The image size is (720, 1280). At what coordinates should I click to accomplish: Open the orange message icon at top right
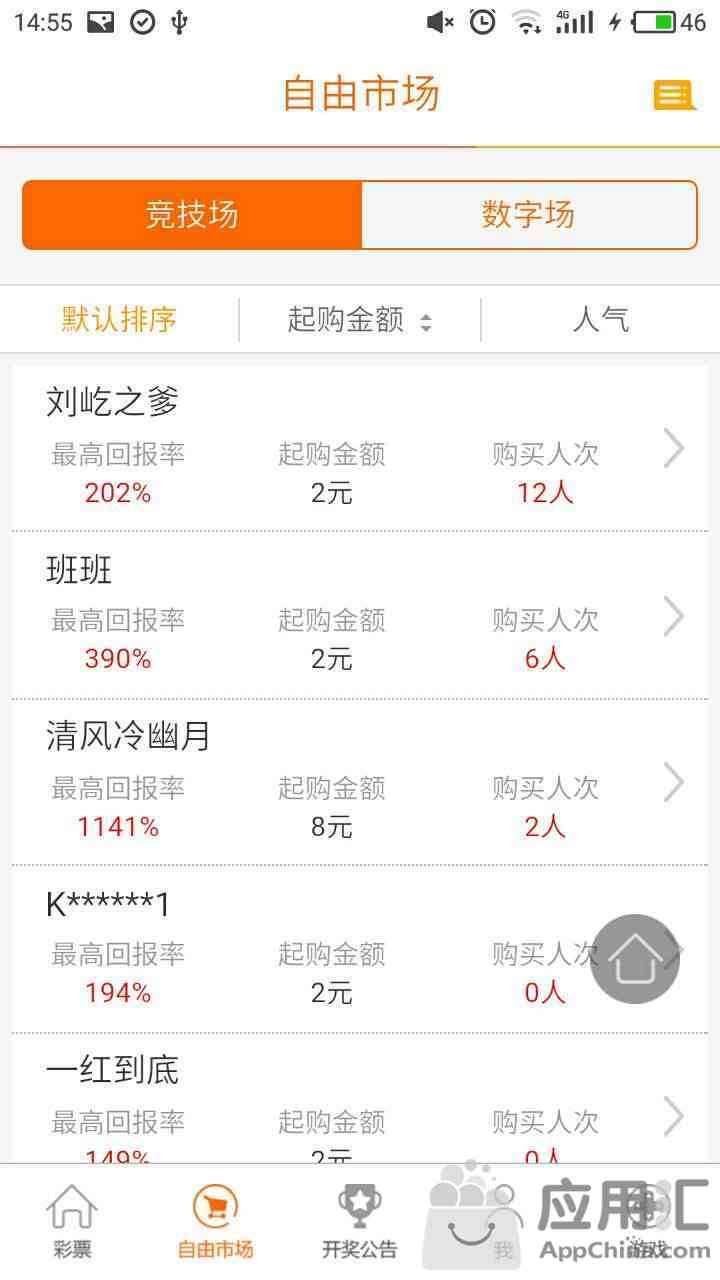click(674, 95)
